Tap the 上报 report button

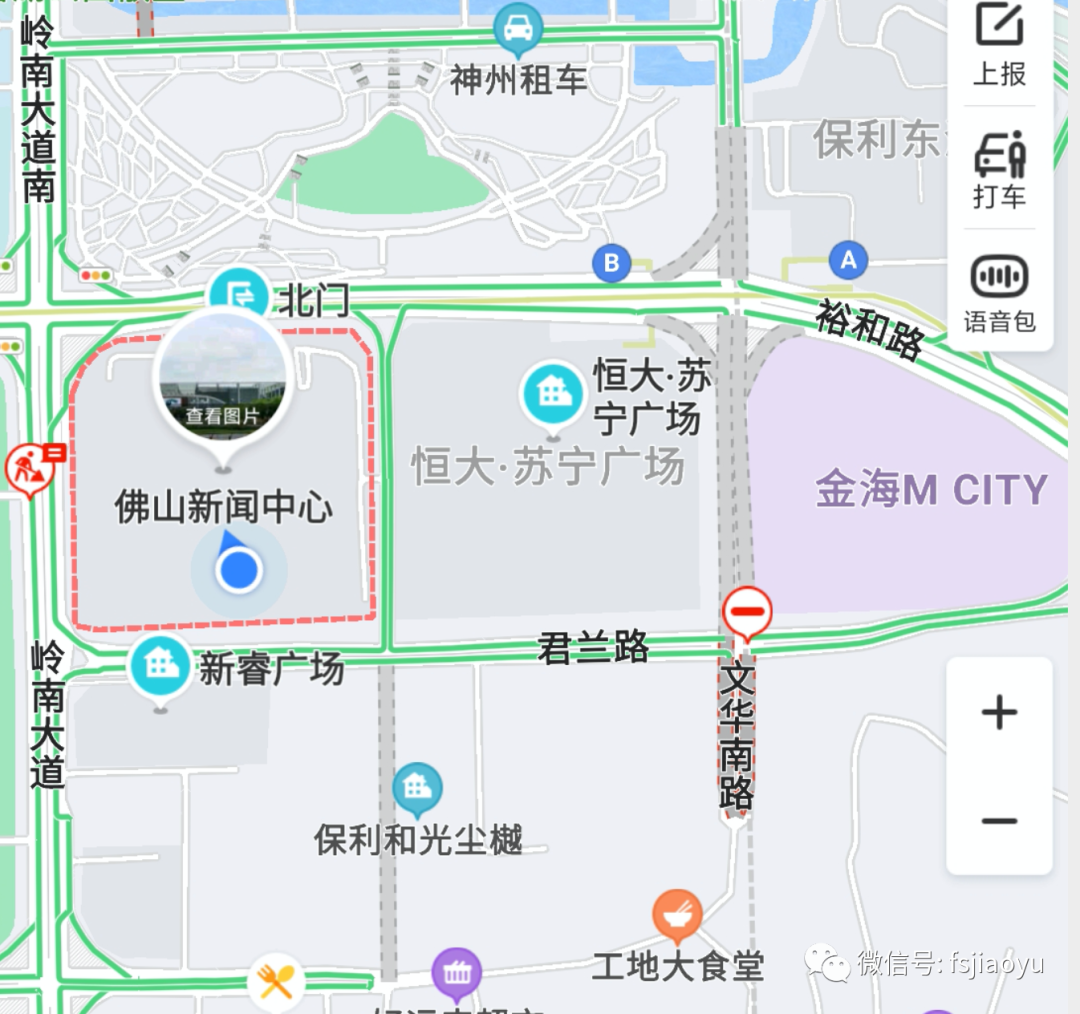coord(999,46)
